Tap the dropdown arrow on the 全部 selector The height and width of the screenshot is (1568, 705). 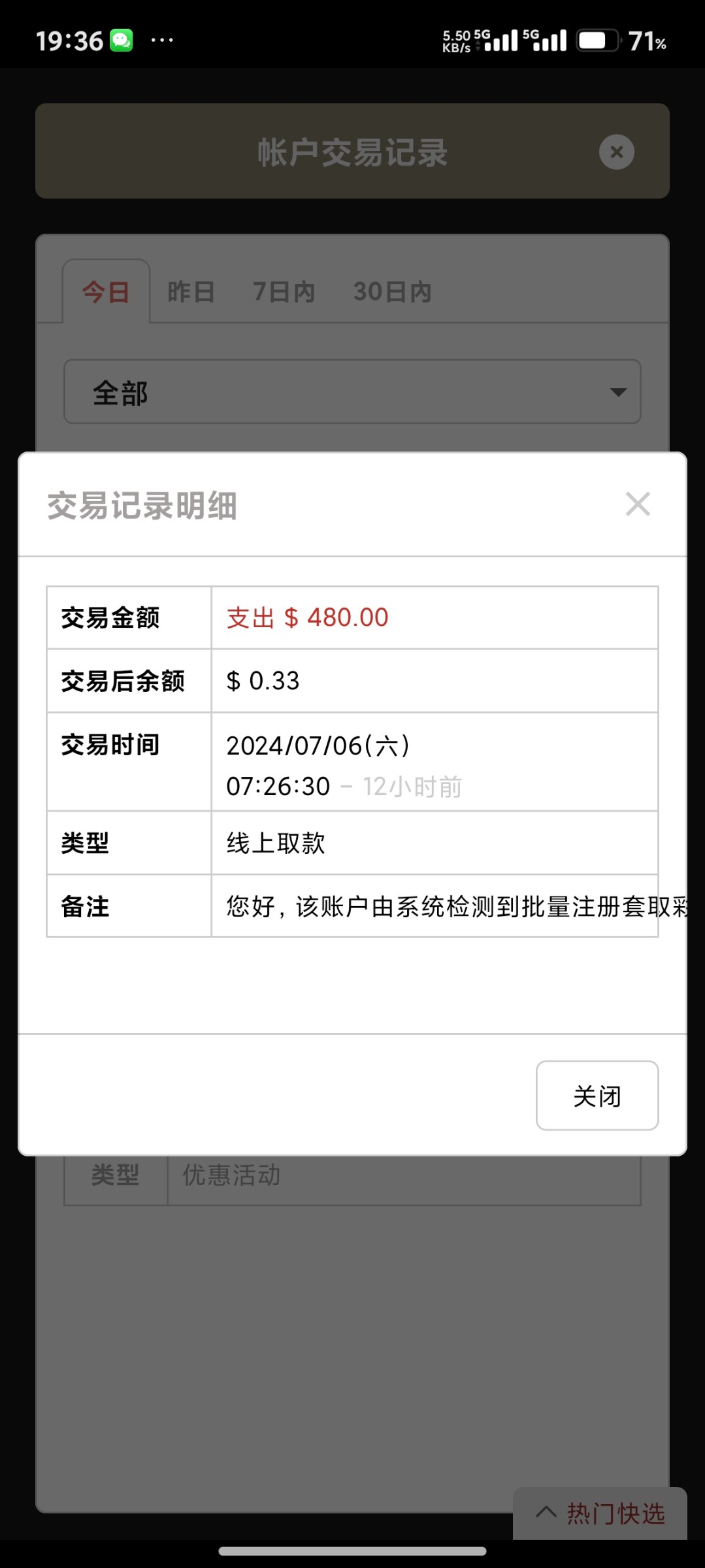(x=617, y=392)
